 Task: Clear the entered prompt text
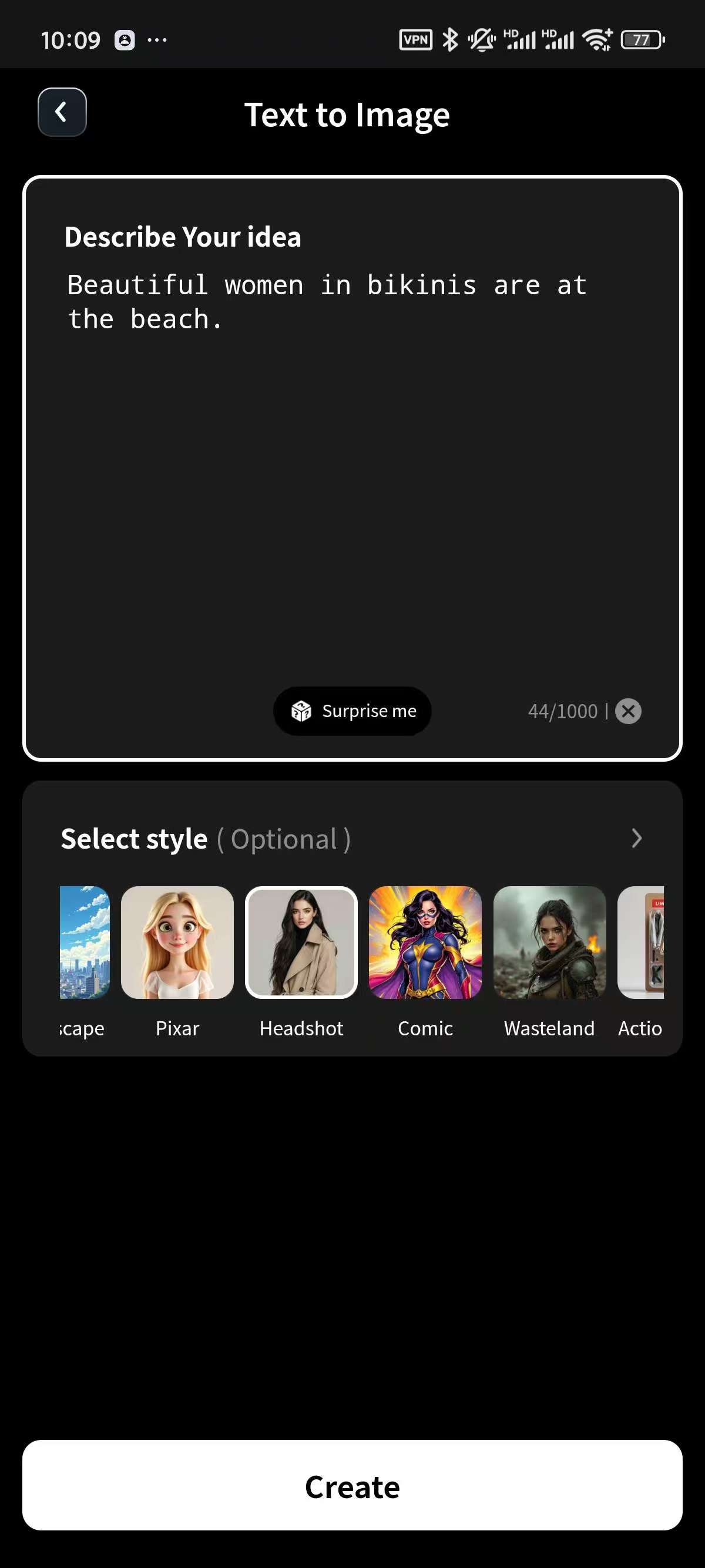tap(627, 711)
